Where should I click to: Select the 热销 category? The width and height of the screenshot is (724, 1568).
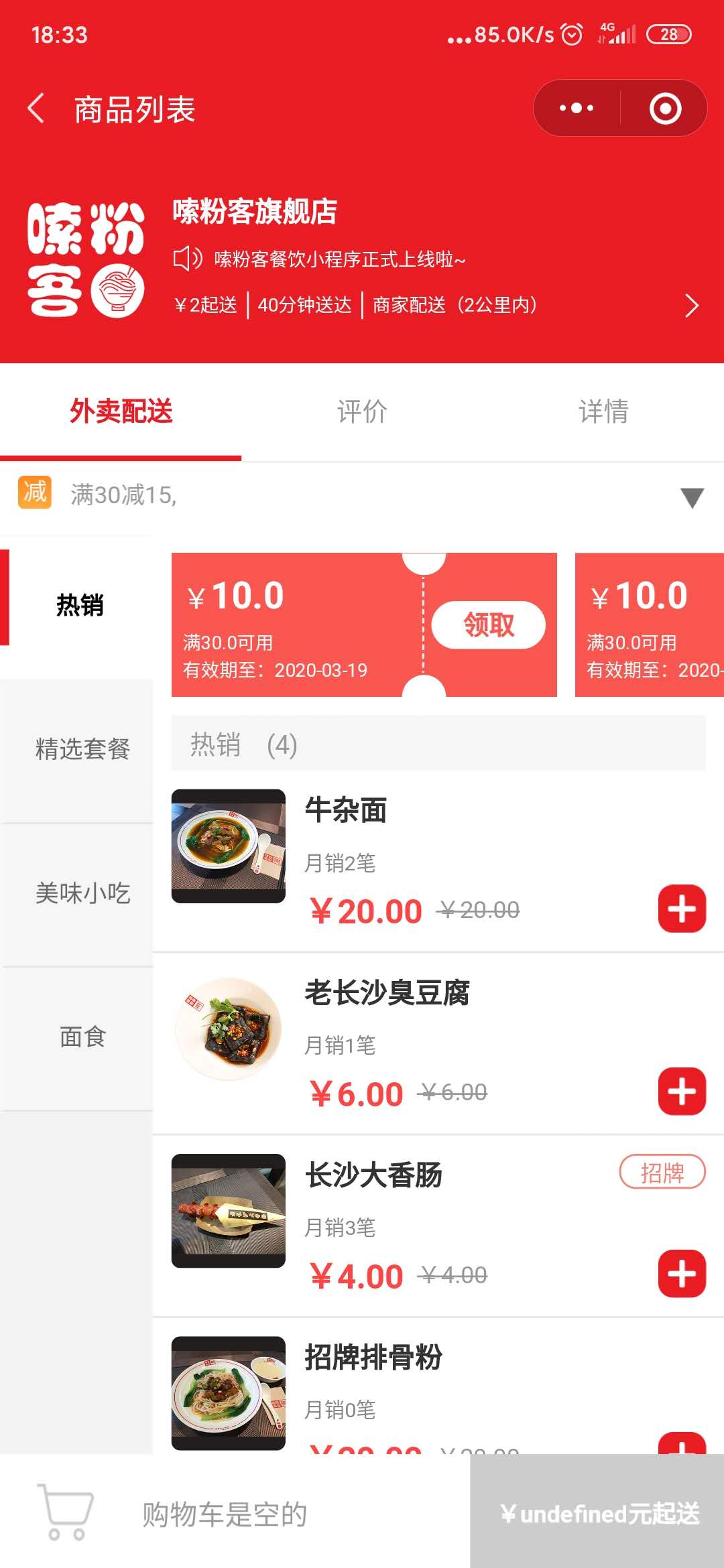click(x=80, y=605)
